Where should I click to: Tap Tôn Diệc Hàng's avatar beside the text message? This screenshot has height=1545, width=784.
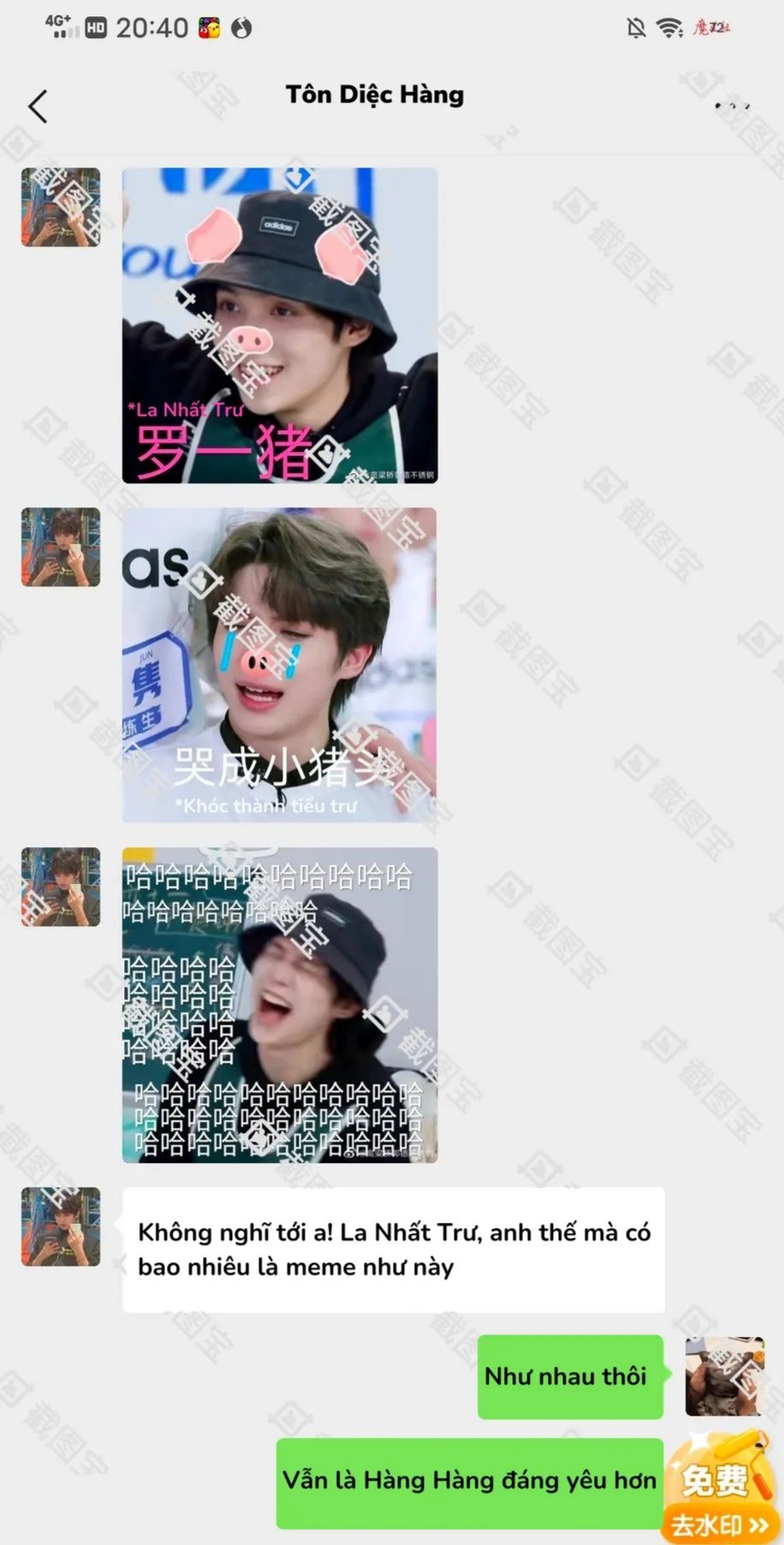tap(61, 1226)
